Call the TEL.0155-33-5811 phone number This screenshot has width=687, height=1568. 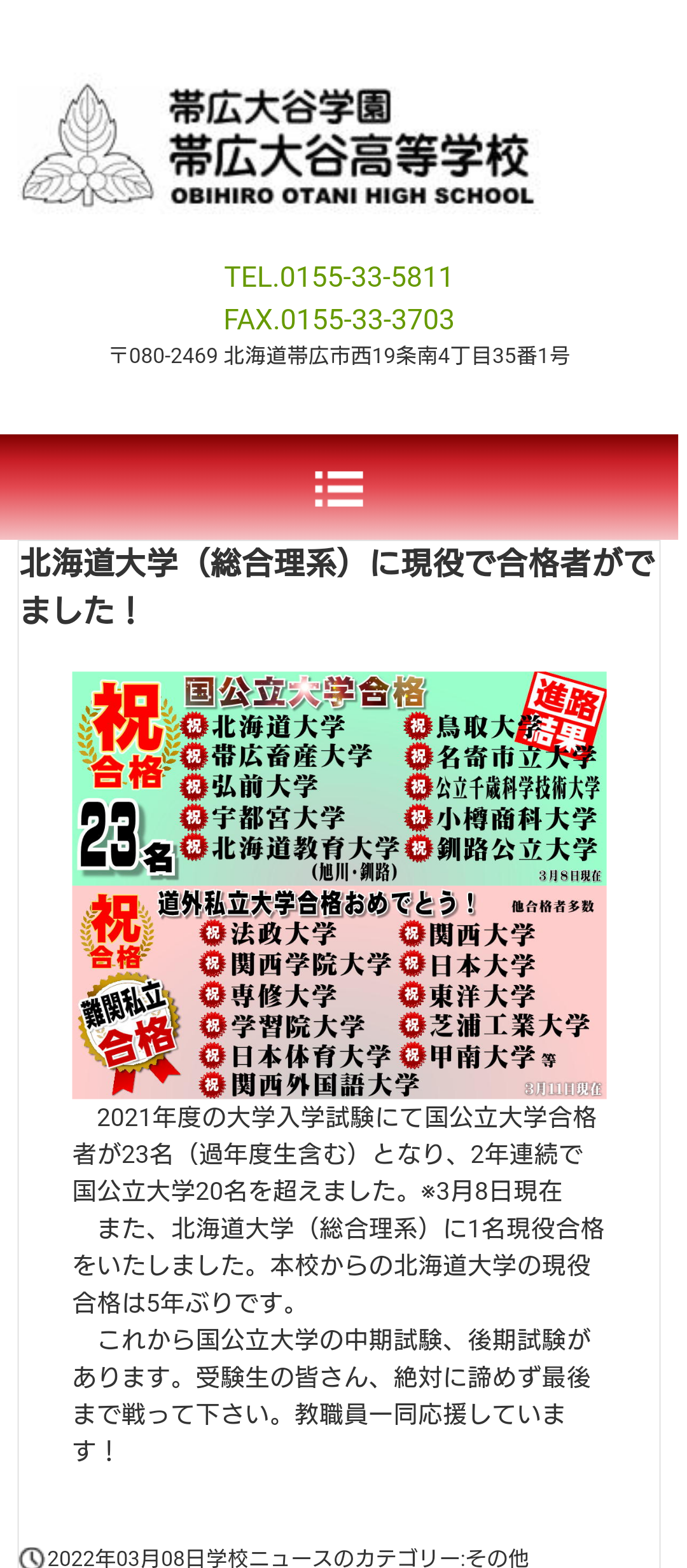pos(338,277)
